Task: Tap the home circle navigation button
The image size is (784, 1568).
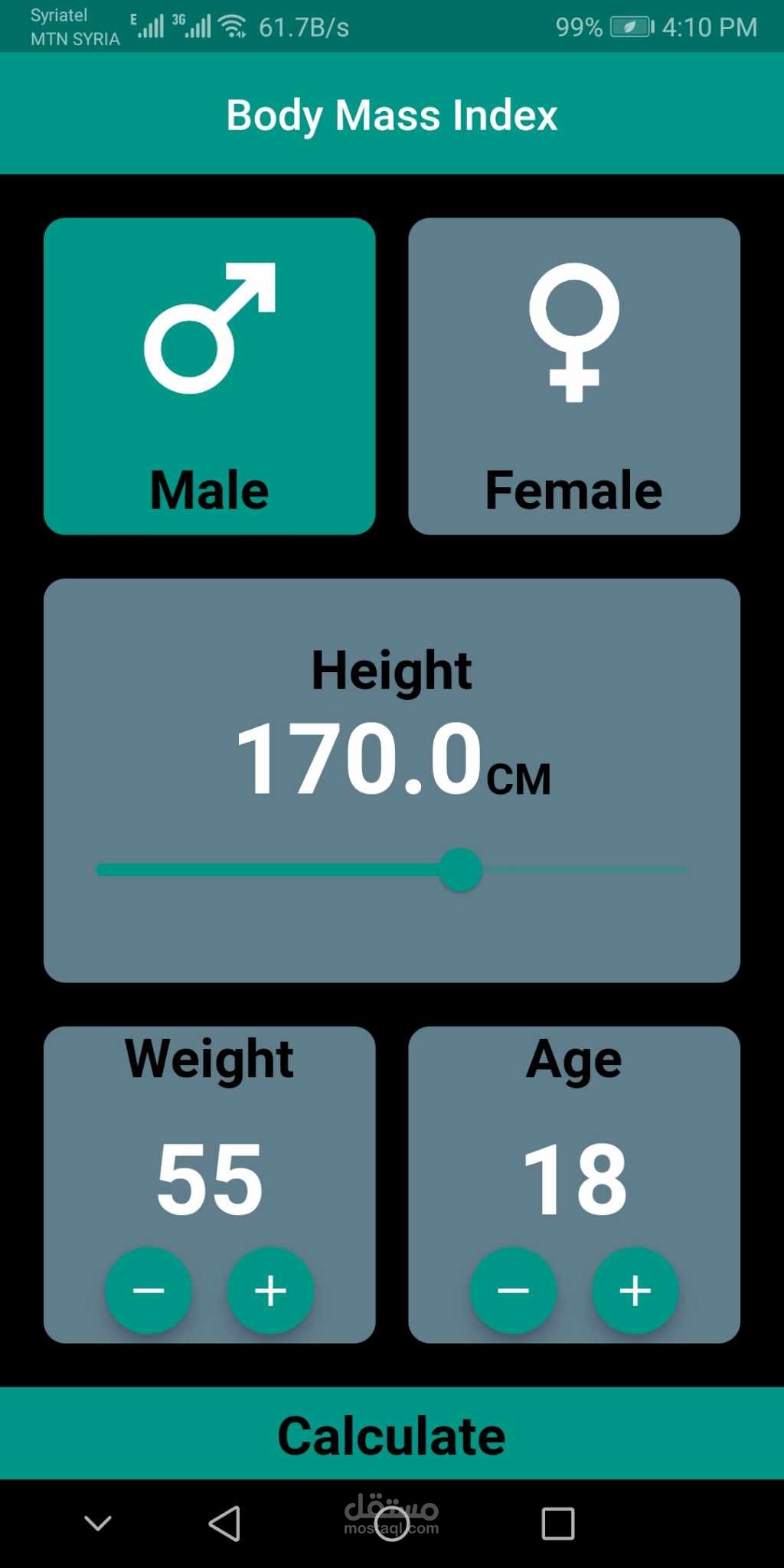Action: (x=392, y=1524)
